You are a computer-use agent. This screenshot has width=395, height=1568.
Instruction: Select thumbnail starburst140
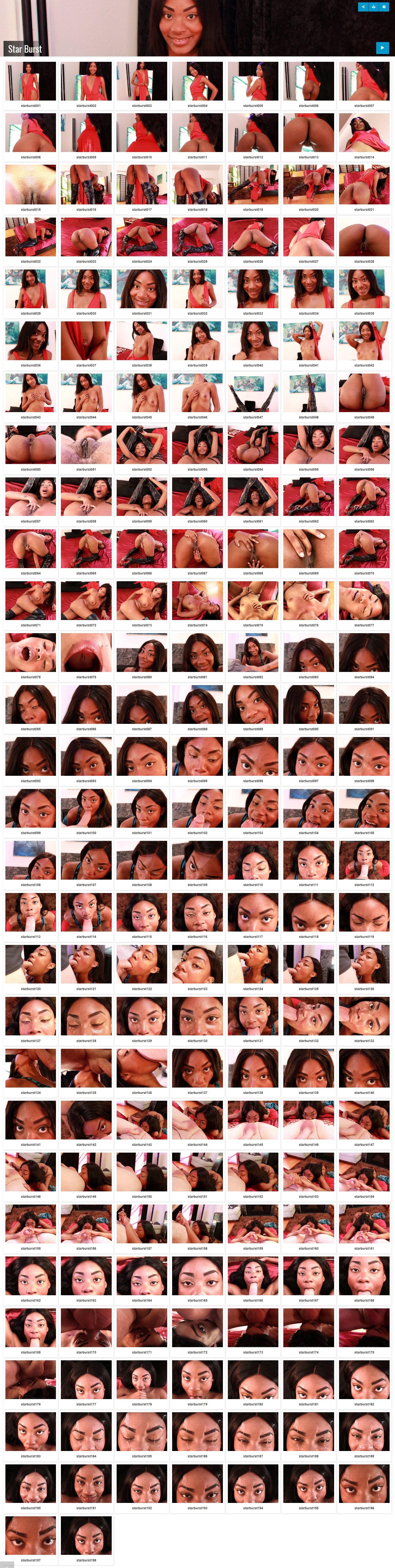click(x=364, y=1068)
